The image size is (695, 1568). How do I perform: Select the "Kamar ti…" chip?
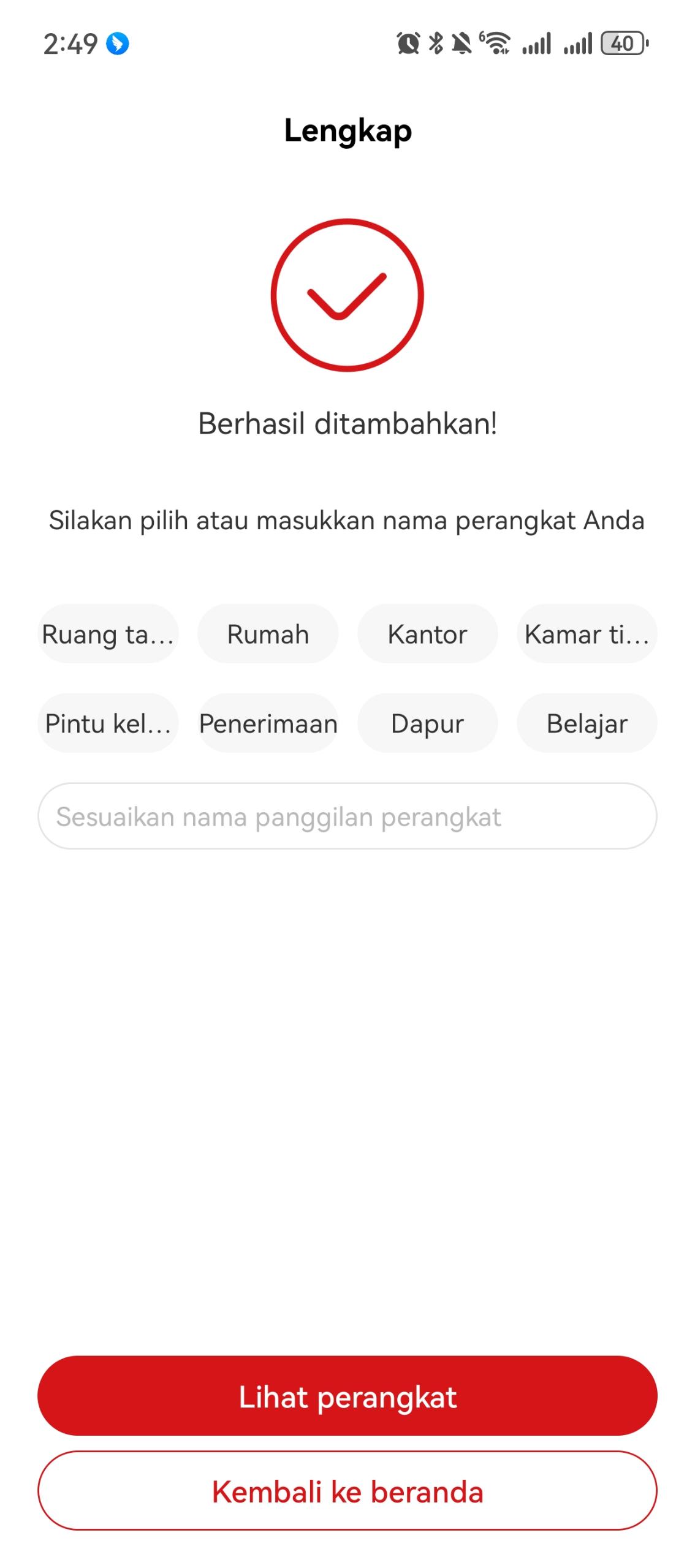click(x=587, y=634)
